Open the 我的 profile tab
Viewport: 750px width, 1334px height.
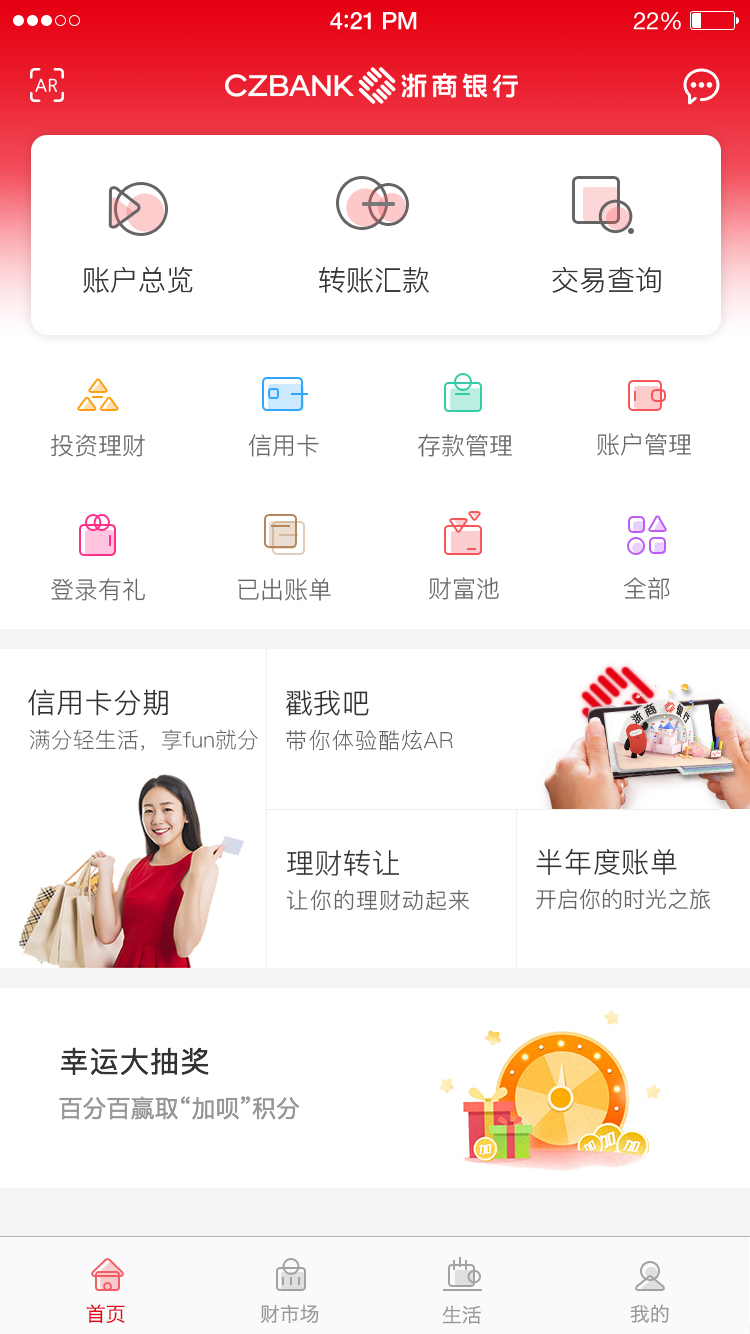click(x=650, y=1288)
